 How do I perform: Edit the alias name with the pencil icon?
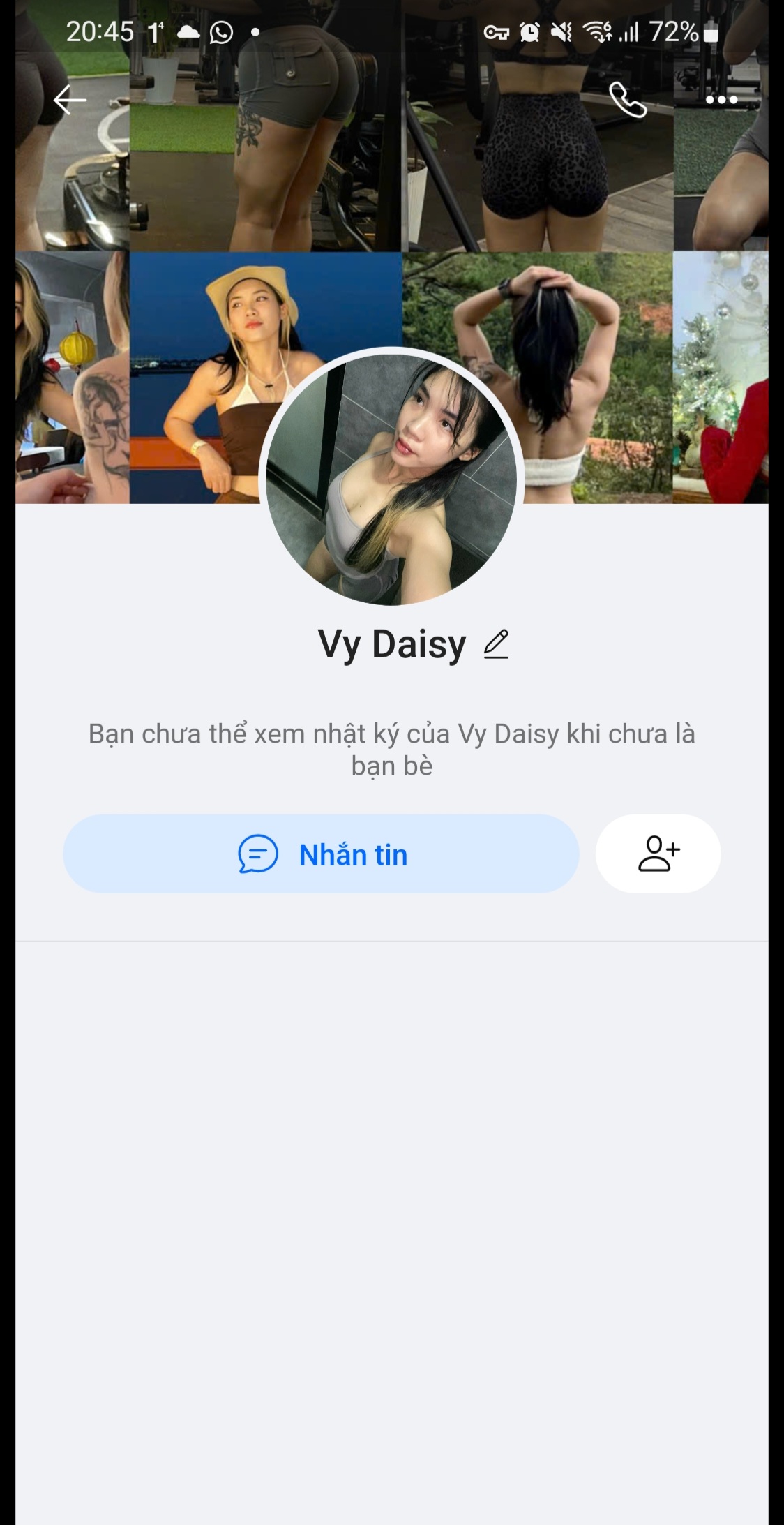(496, 644)
